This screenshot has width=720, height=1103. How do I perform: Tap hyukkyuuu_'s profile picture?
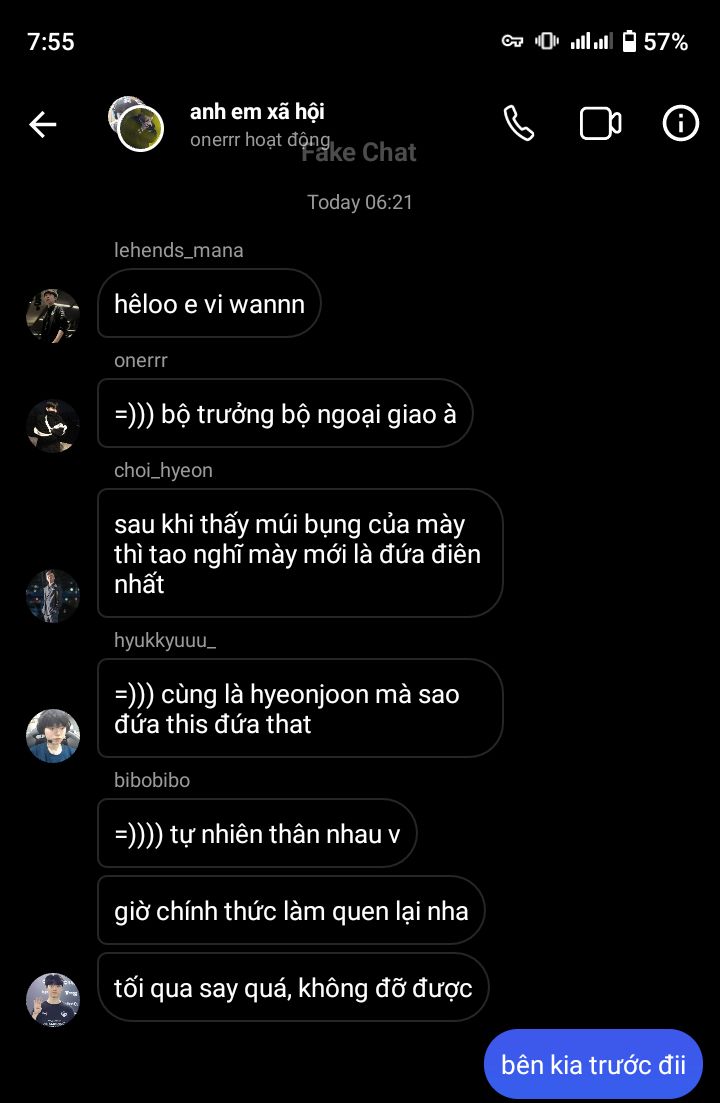(53, 736)
